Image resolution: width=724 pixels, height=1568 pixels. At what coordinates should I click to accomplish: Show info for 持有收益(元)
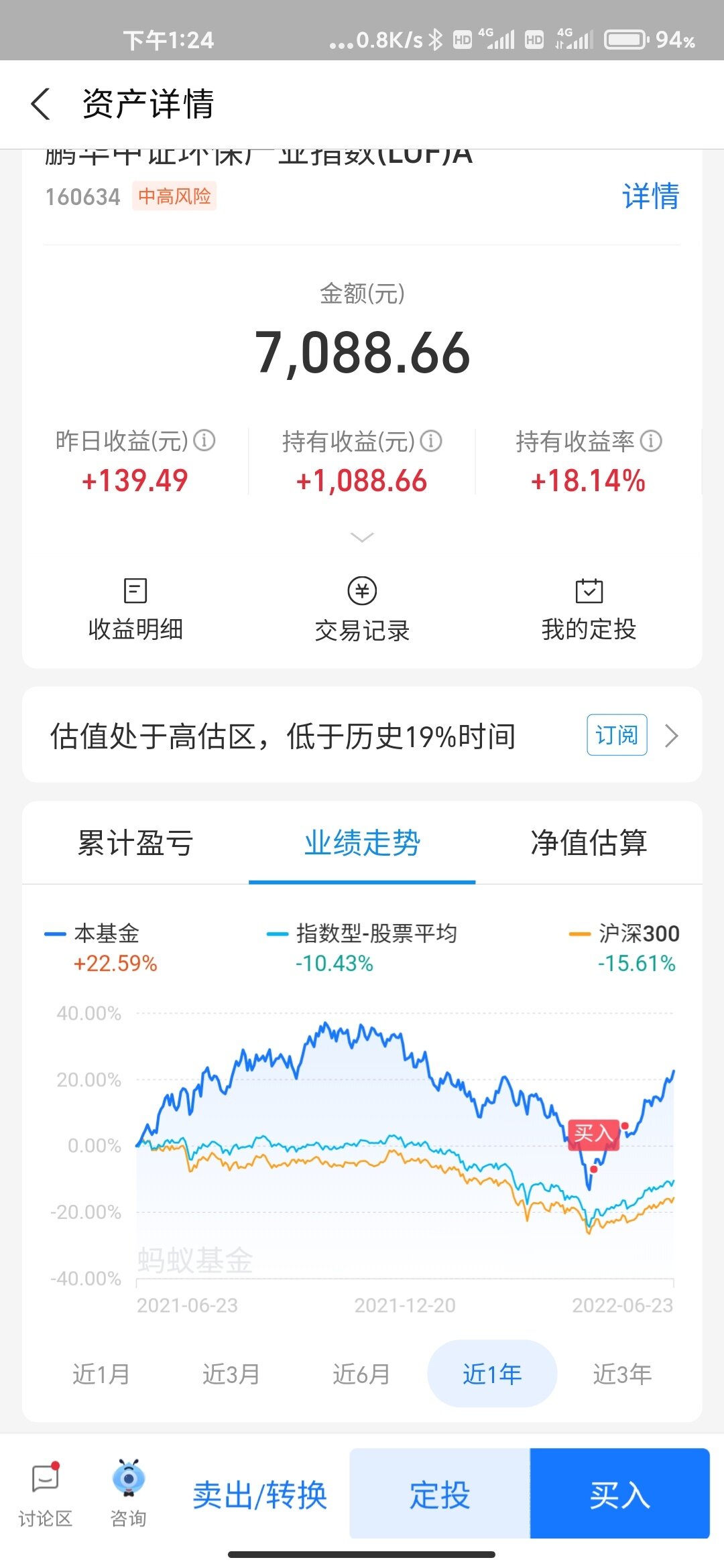431,441
